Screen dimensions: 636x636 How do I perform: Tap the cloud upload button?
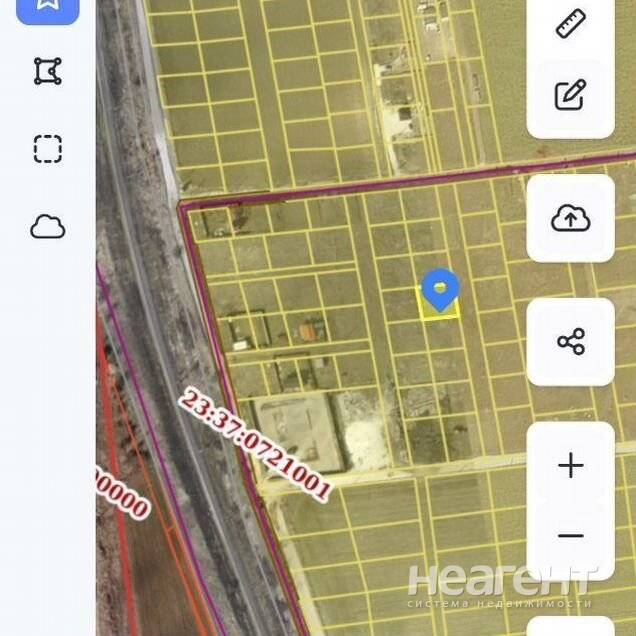[x=570, y=219]
